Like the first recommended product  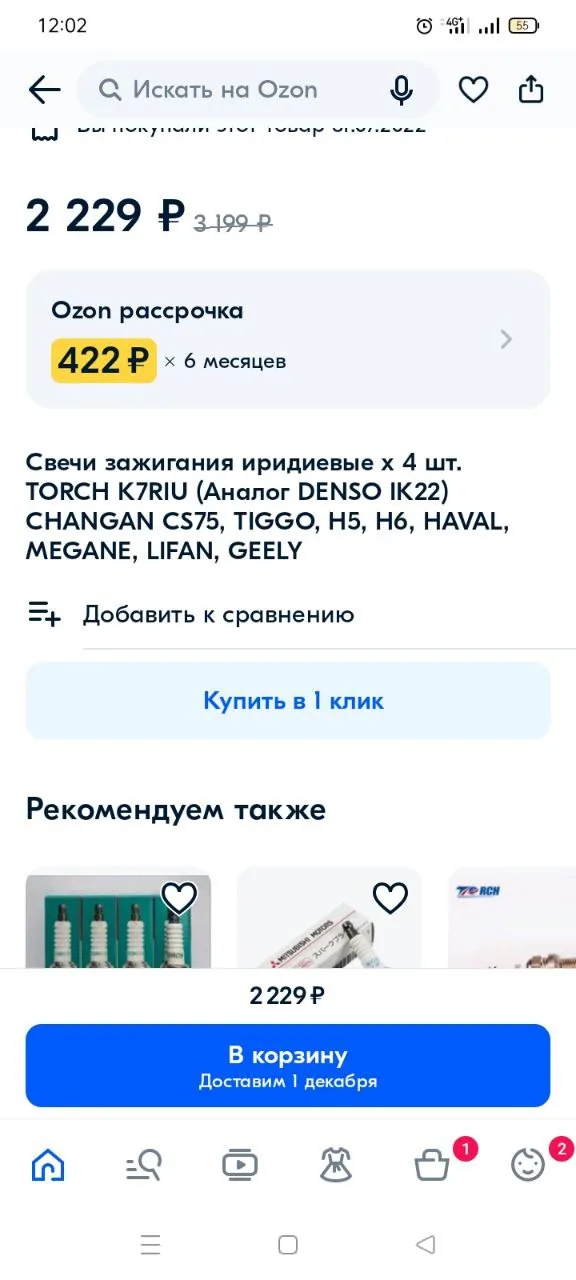click(x=179, y=897)
